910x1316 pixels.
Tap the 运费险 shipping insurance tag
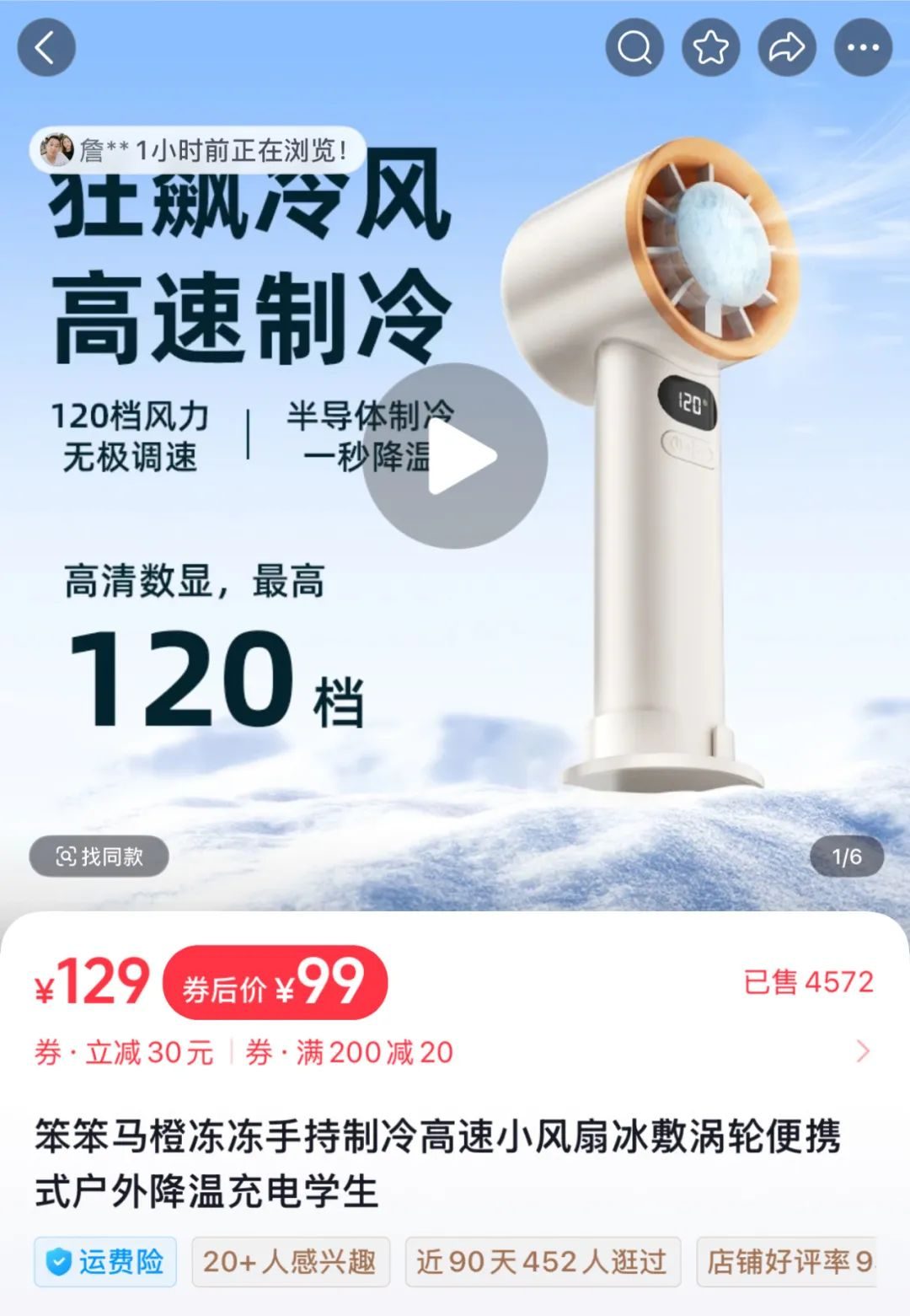click(105, 1262)
